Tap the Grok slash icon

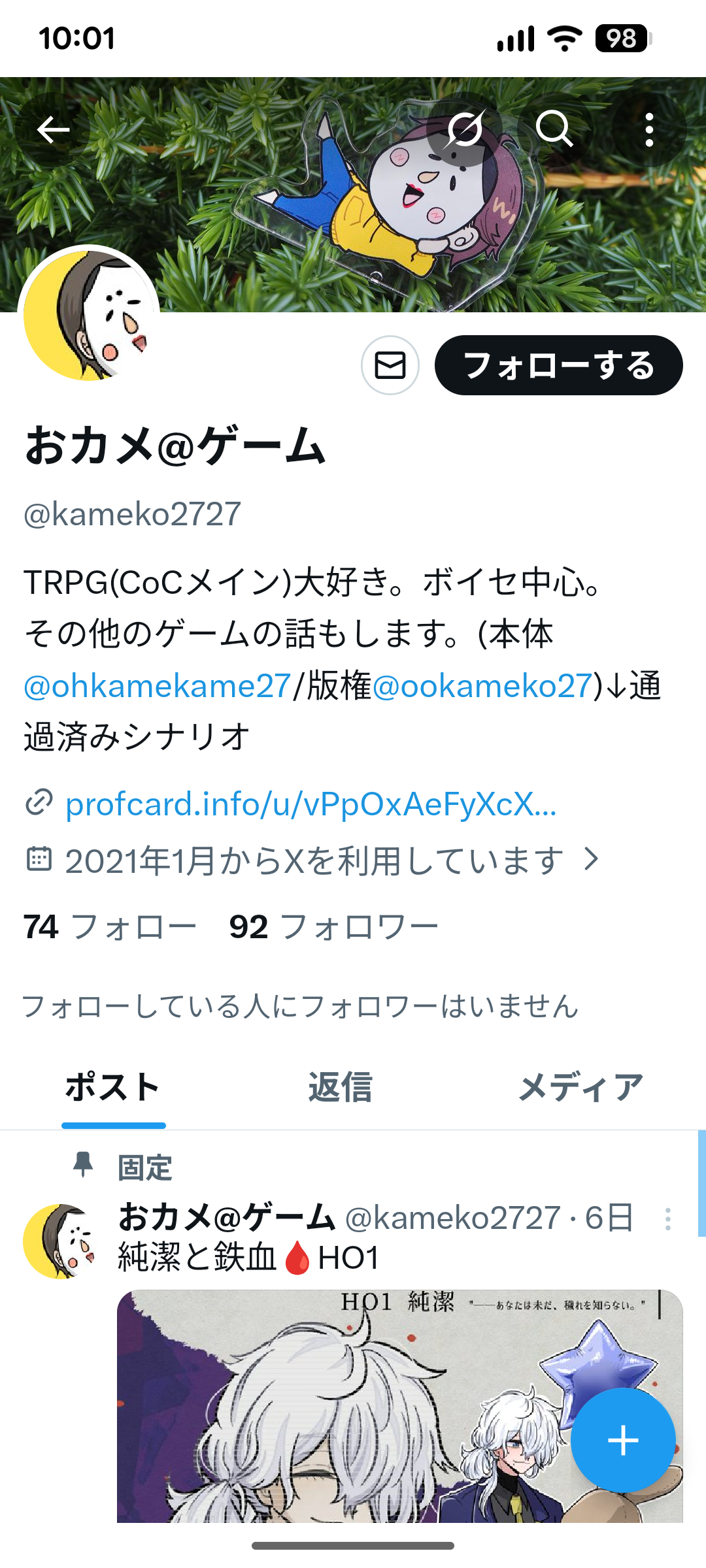click(x=465, y=129)
